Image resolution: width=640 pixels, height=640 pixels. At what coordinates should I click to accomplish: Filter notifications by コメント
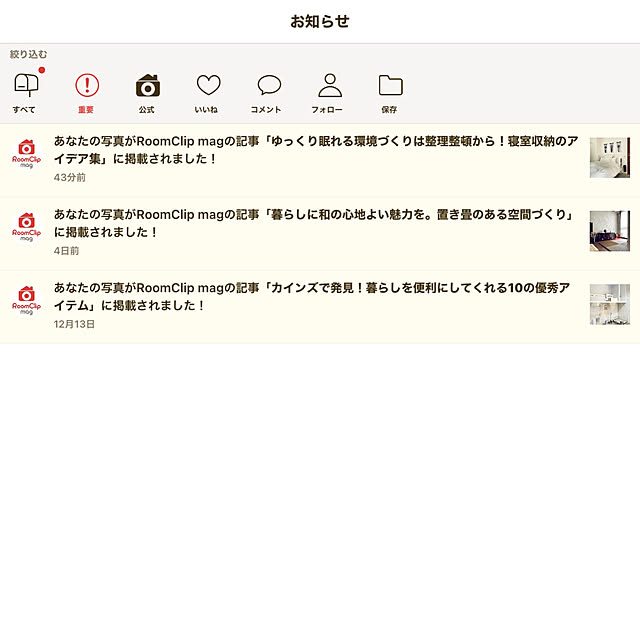pyautogui.click(x=268, y=92)
